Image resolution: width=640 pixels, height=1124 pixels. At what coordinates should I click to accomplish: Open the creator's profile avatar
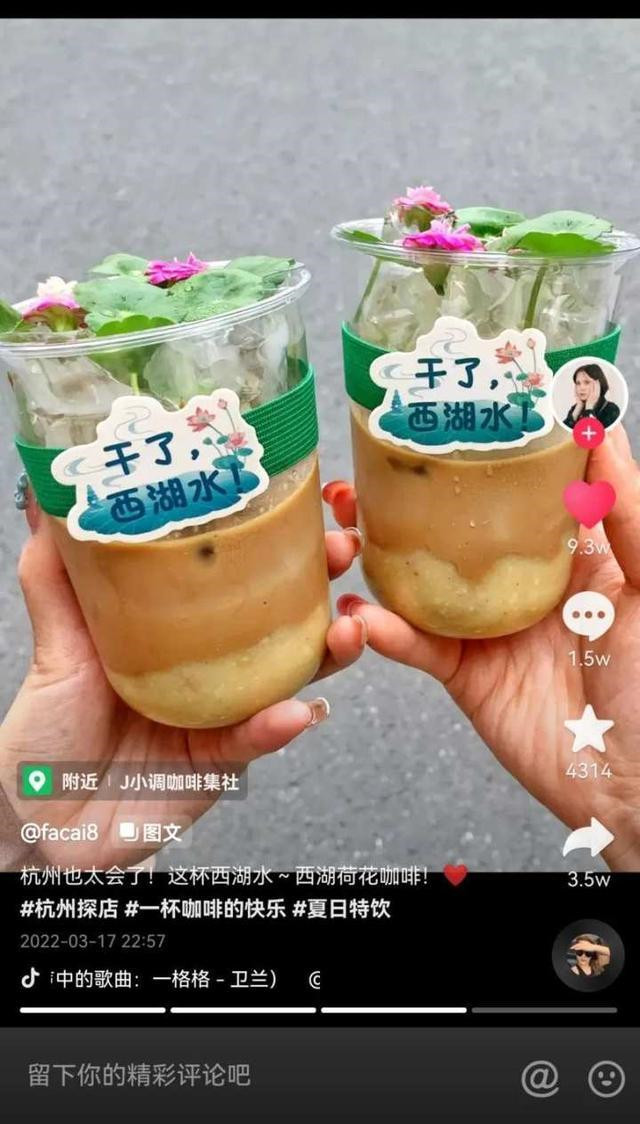point(588,393)
